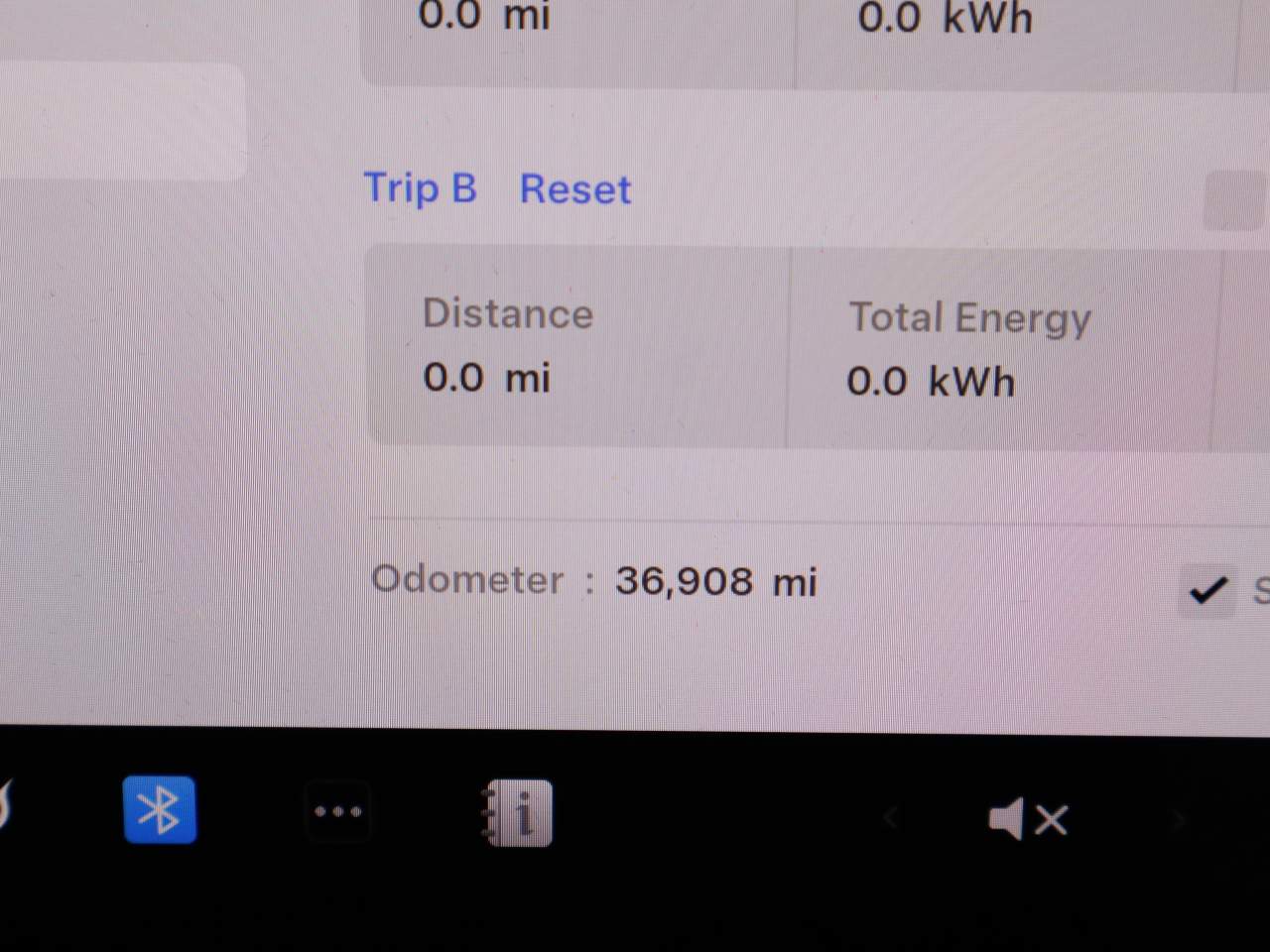Image resolution: width=1270 pixels, height=952 pixels.
Task: Lower volume with the left arrow
Action: pos(890,818)
